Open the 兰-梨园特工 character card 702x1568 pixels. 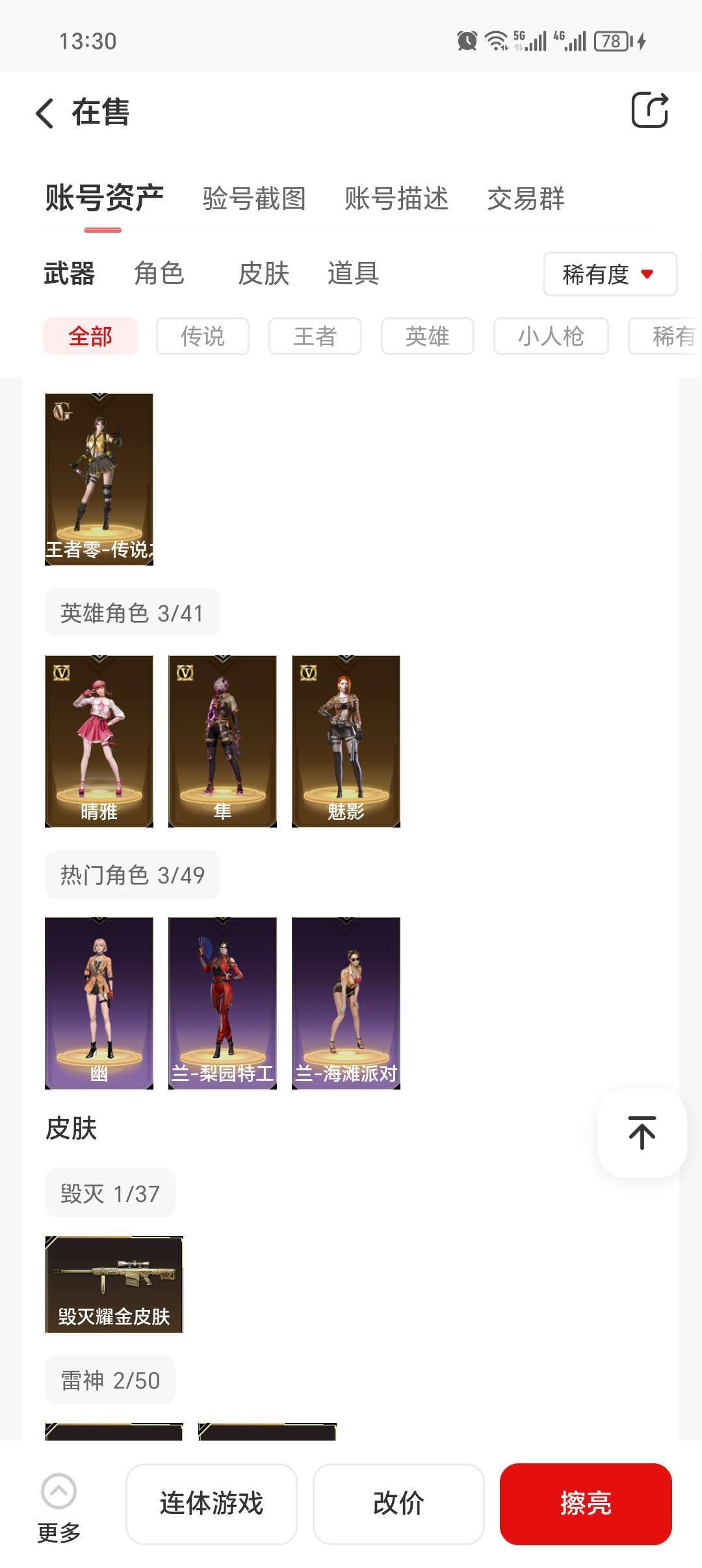click(222, 1003)
